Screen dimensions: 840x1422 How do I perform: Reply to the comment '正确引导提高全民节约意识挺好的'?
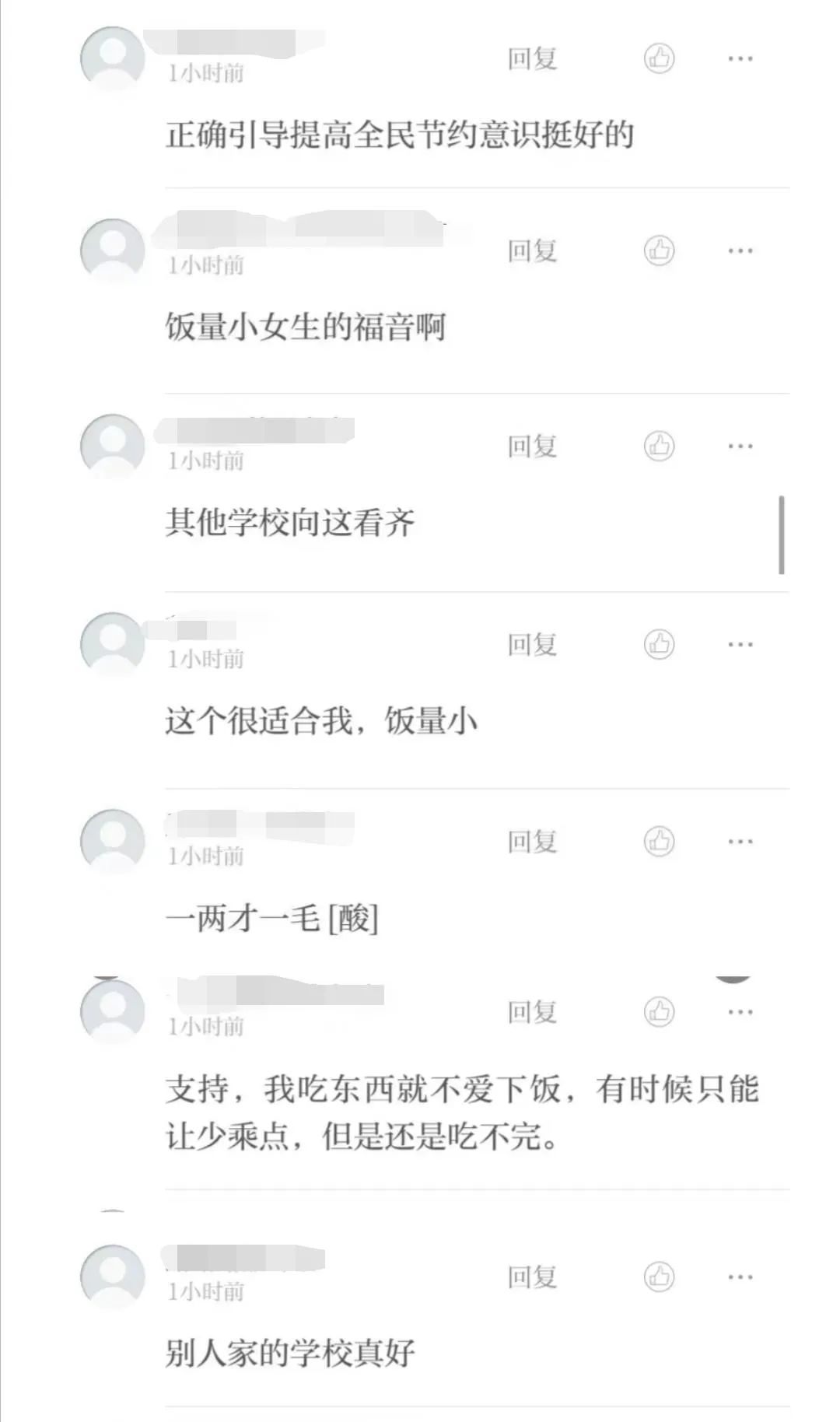pos(532,58)
